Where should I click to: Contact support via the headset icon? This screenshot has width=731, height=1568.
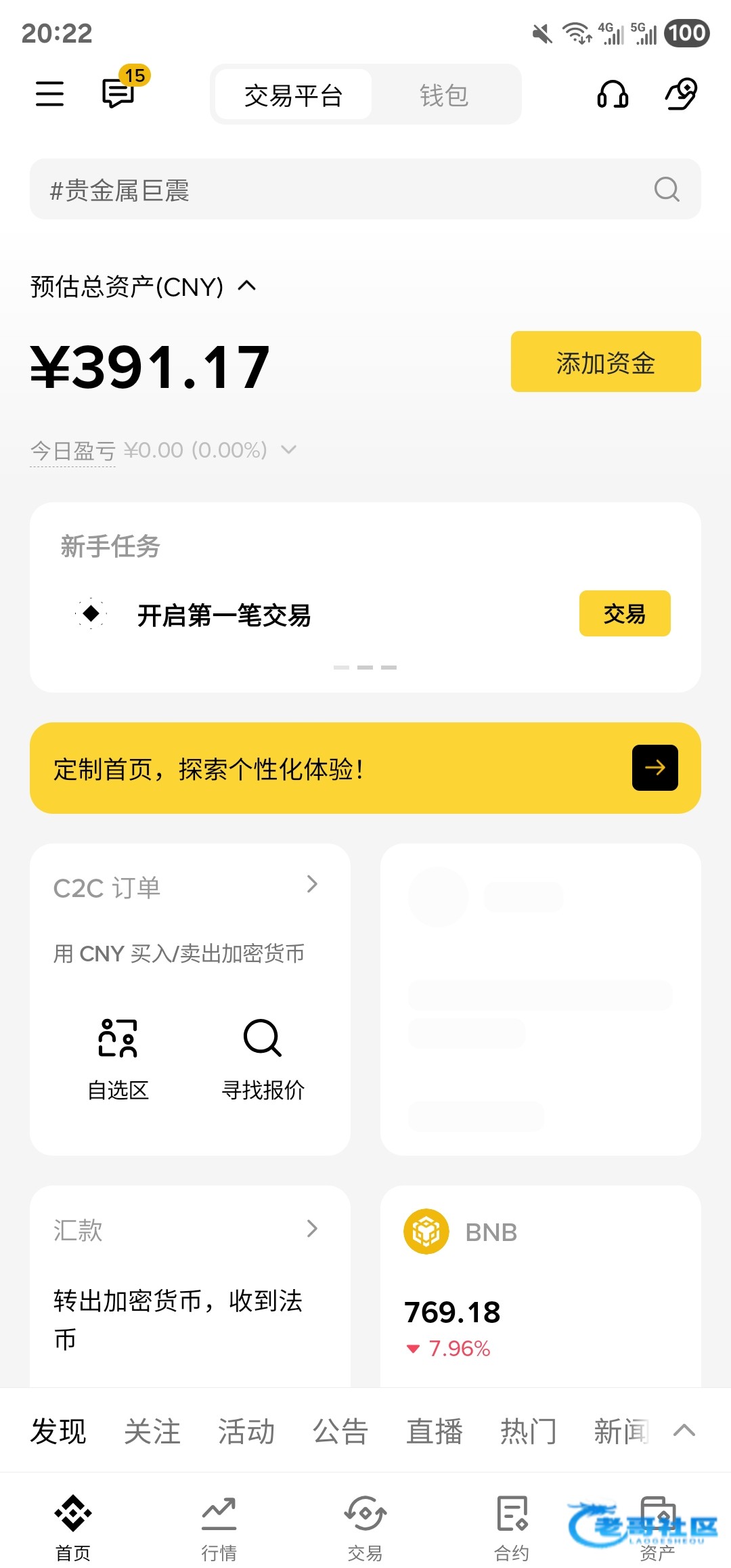613,94
